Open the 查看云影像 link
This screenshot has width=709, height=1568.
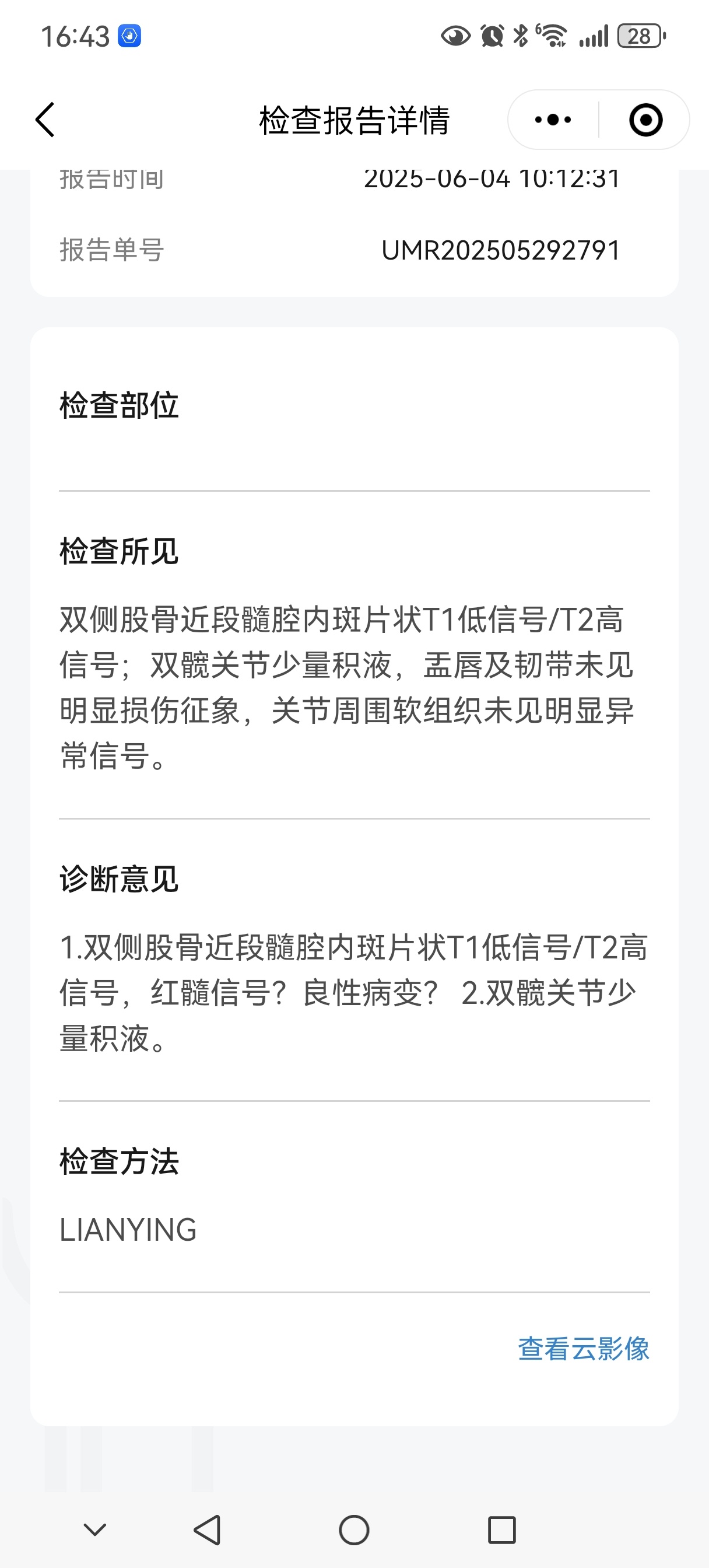(x=583, y=1348)
